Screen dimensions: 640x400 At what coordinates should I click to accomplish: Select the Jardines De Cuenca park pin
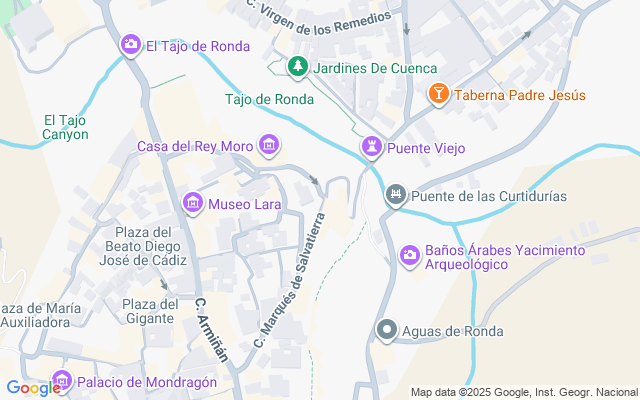(297, 67)
